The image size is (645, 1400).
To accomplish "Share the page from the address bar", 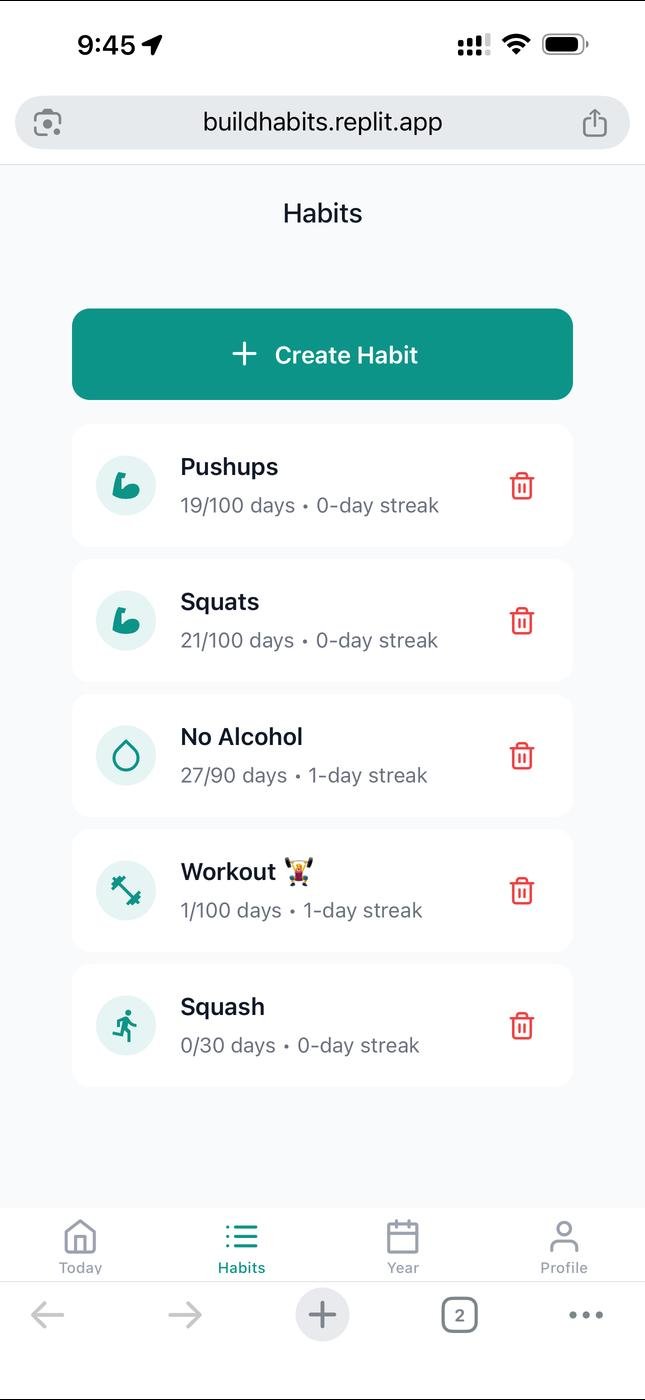I will [x=594, y=122].
